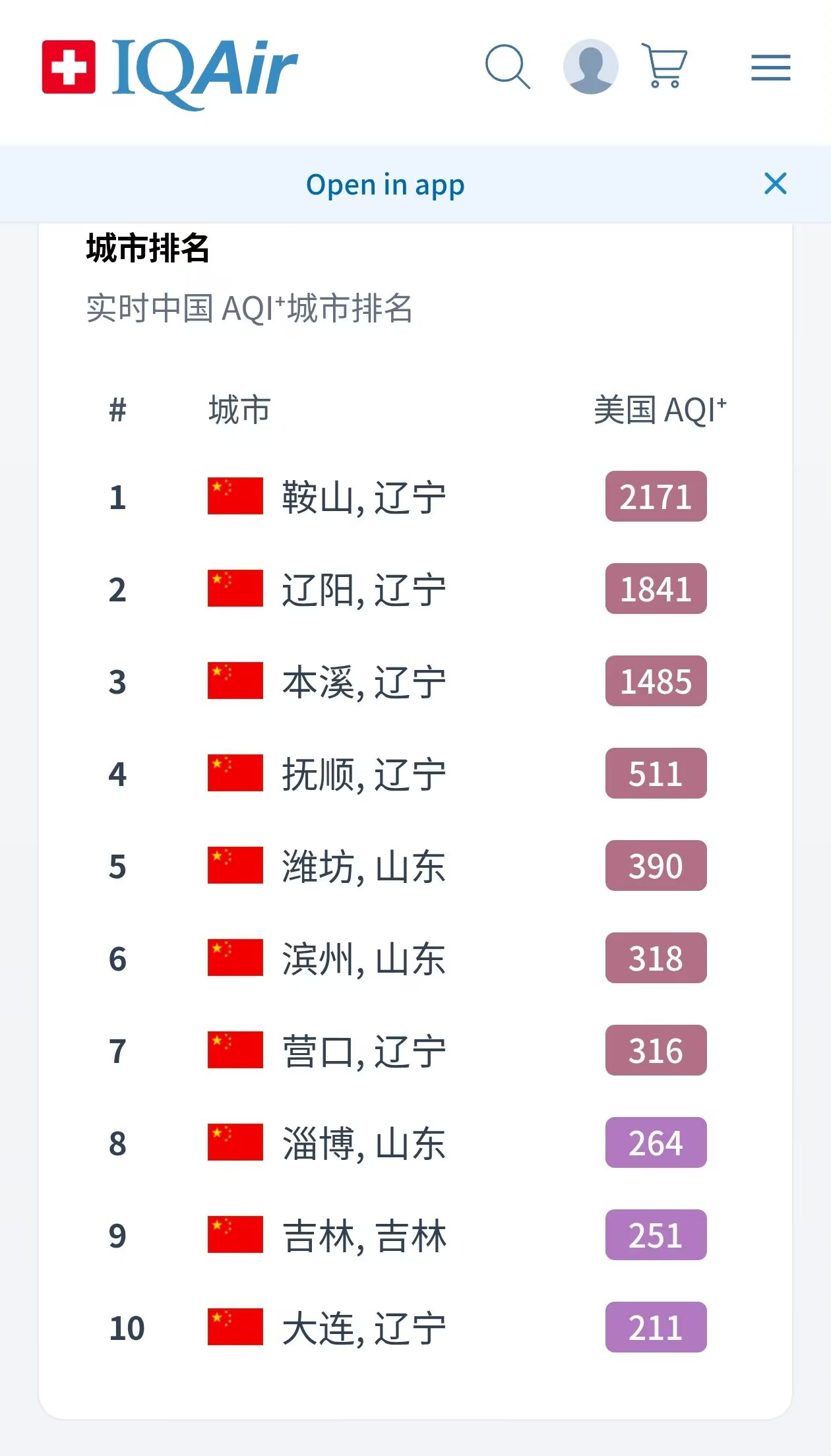View air quality for 滨州, 山东
Image resolution: width=831 pixels, height=1456 pixels.
pyautogui.click(x=363, y=959)
